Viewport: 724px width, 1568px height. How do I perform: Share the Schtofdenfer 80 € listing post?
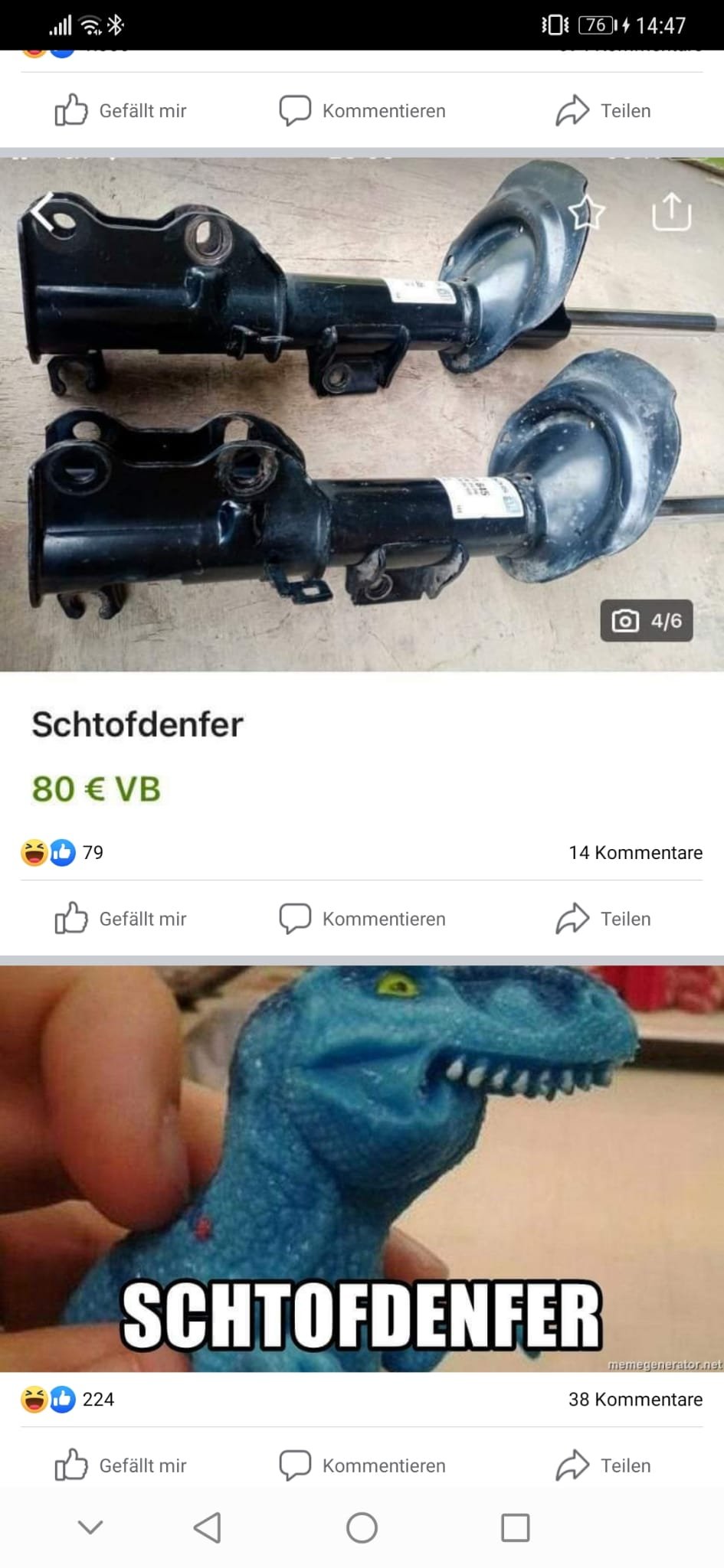604,919
